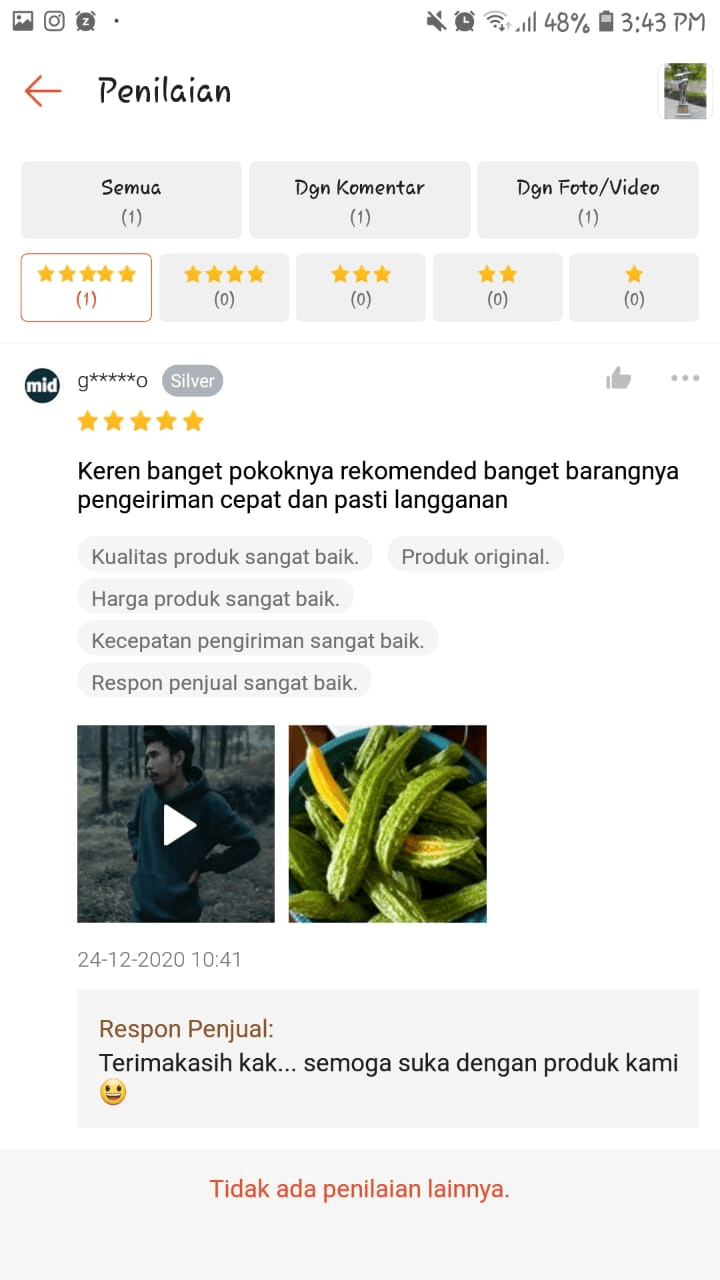
Task: Select the five-star rating filter
Action: [86, 287]
